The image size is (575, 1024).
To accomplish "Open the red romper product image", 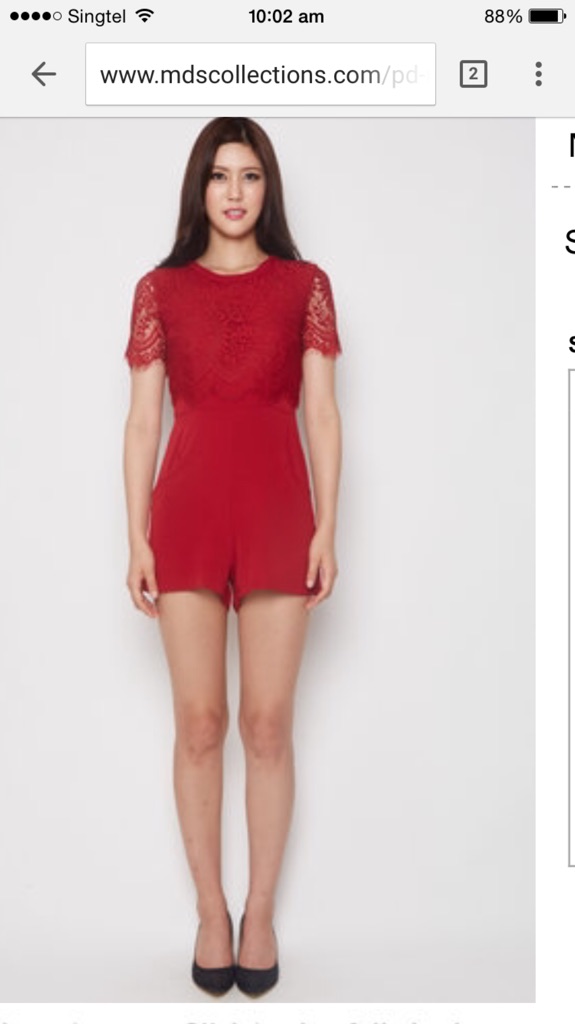I will (267, 560).
